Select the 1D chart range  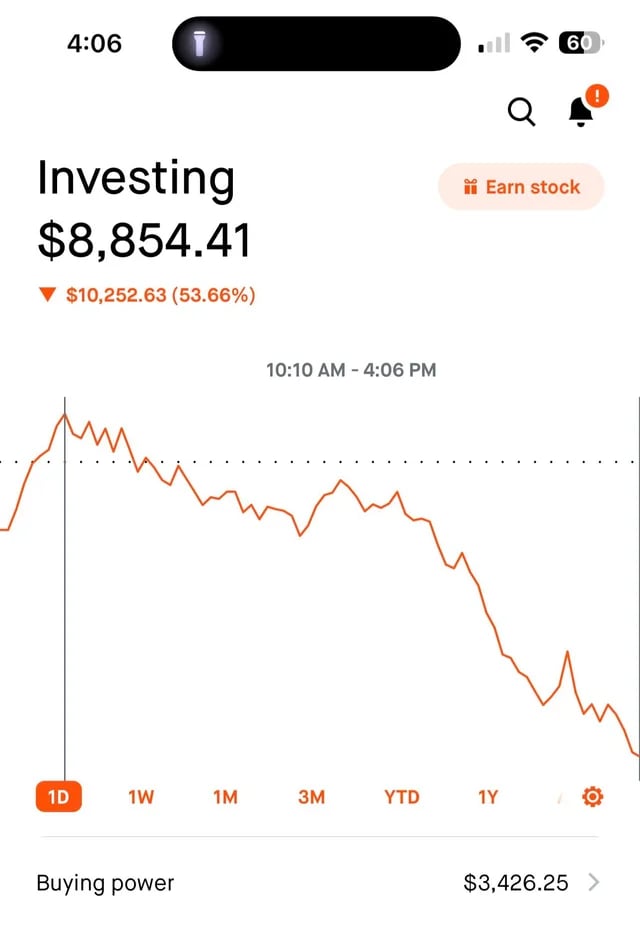pos(59,797)
